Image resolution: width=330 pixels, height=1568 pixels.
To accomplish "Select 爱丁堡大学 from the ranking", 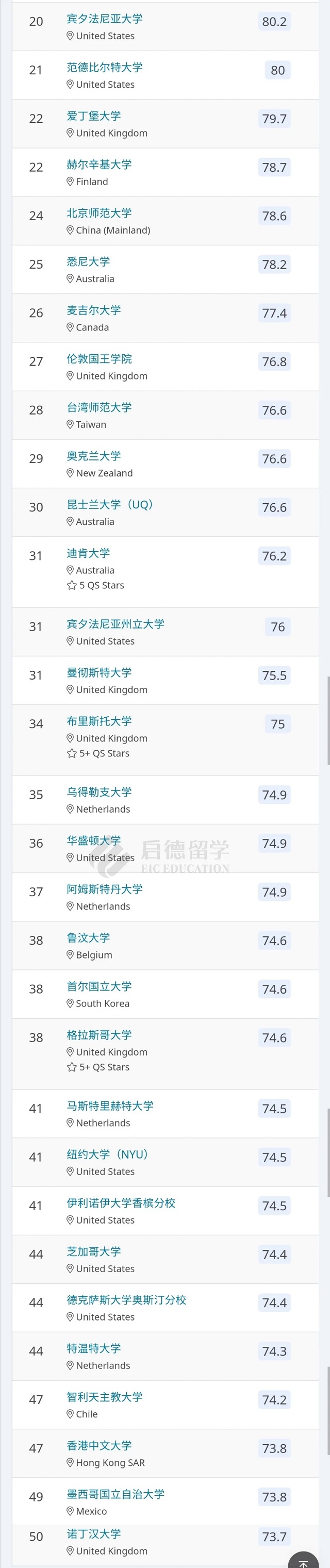I will click(x=93, y=116).
